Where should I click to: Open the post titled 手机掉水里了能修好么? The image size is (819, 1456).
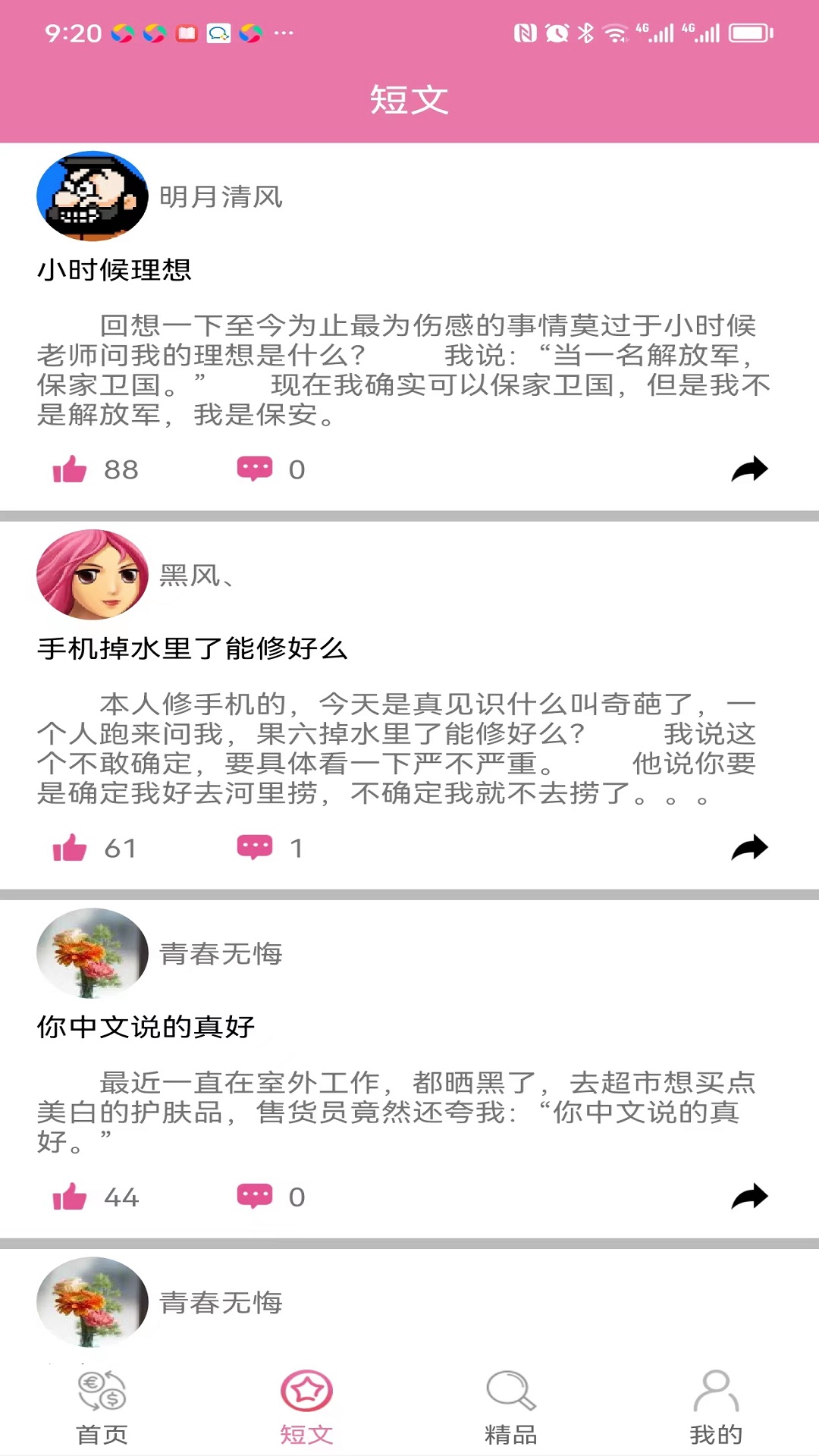193,648
